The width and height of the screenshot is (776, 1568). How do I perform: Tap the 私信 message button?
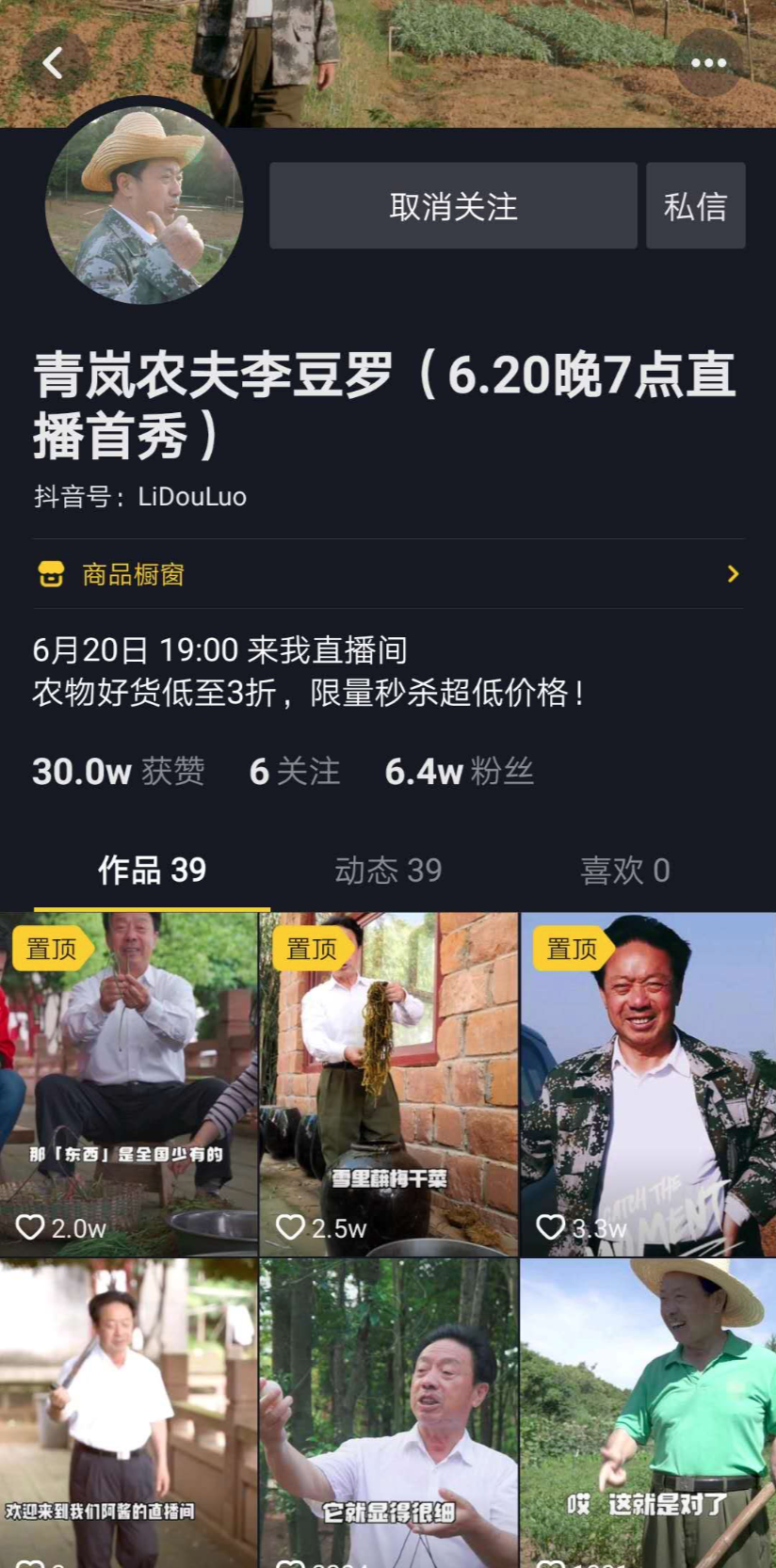695,206
